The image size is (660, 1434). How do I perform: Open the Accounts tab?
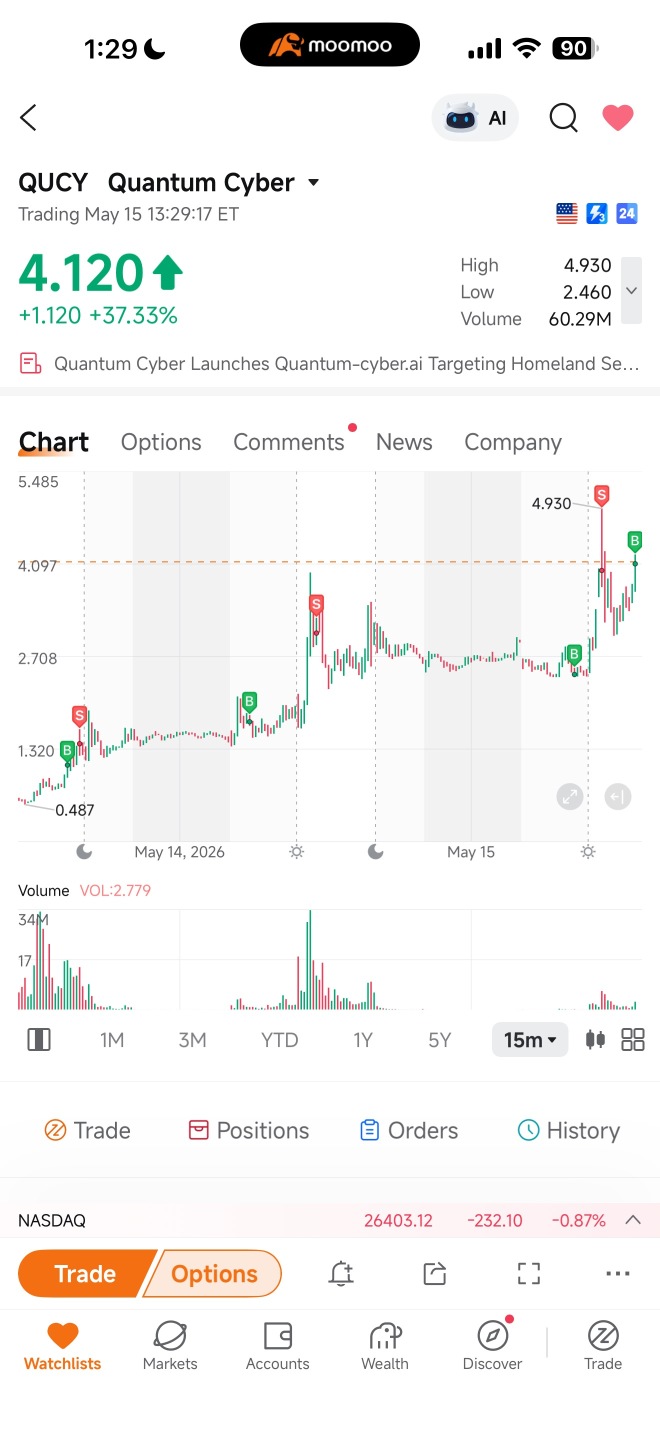[x=277, y=1345]
